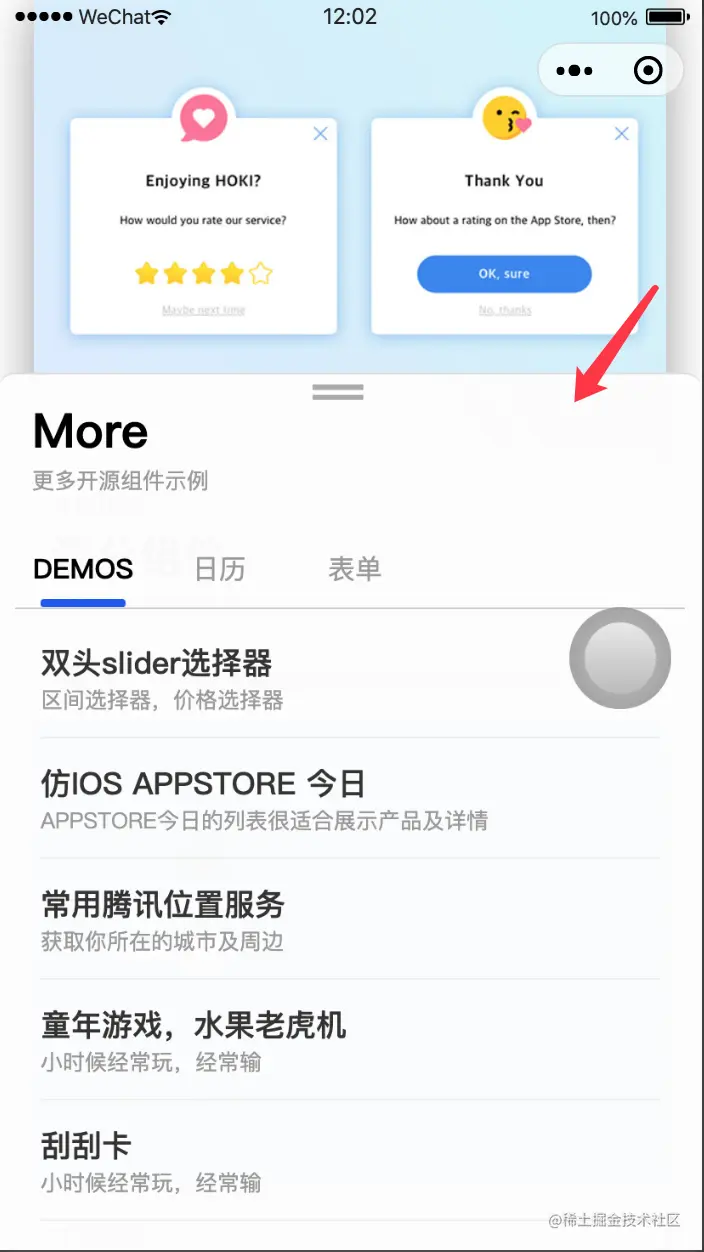The height and width of the screenshot is (1252, 704).
Task: Switch to the DEMOS tab
Action: [x=83, y=569]
